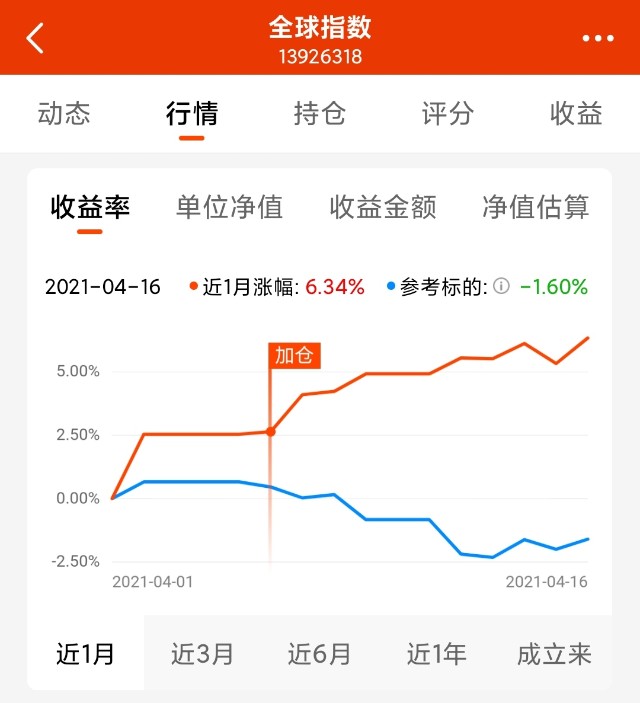Screen dimensions: 640x703
Task: Select the 收益率 chart tab
Action: pos(90,207)
